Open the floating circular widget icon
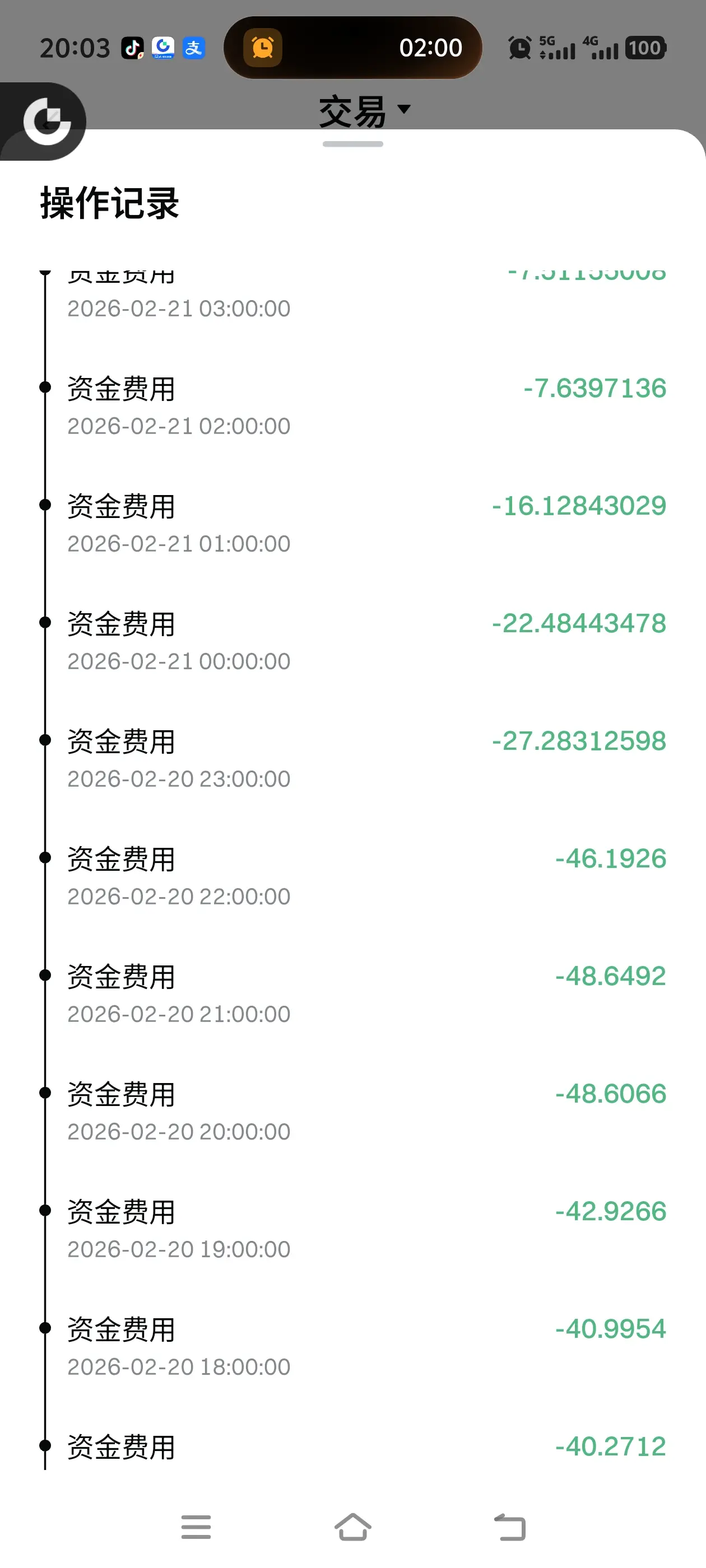 [47, 121]
